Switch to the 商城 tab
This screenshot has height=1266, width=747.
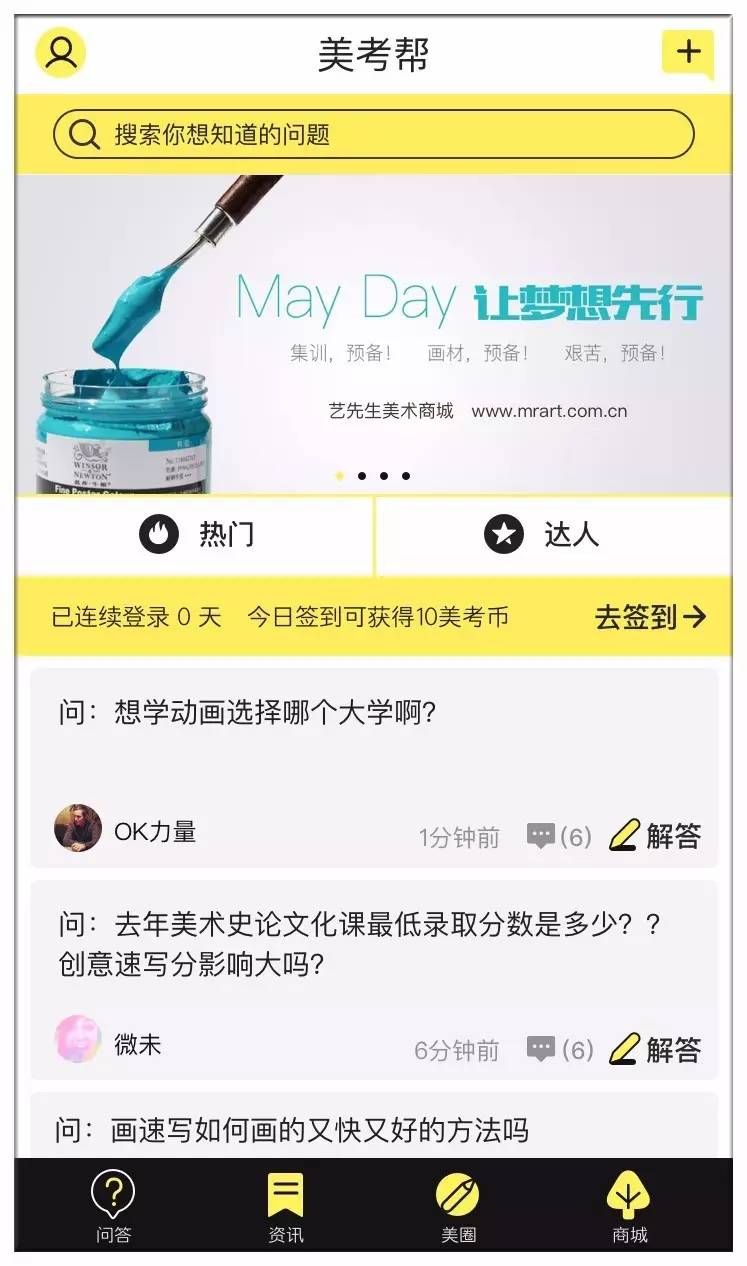[630, 1207]
